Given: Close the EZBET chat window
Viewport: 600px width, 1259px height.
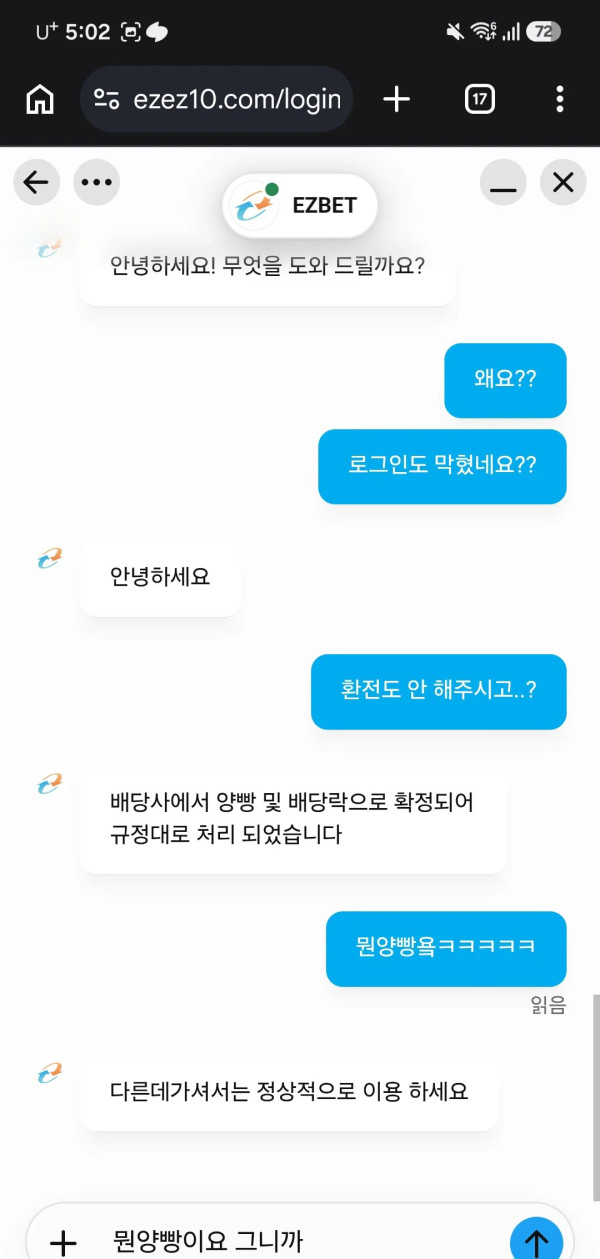Looking at the screenshot, I should tap(563, 183).
